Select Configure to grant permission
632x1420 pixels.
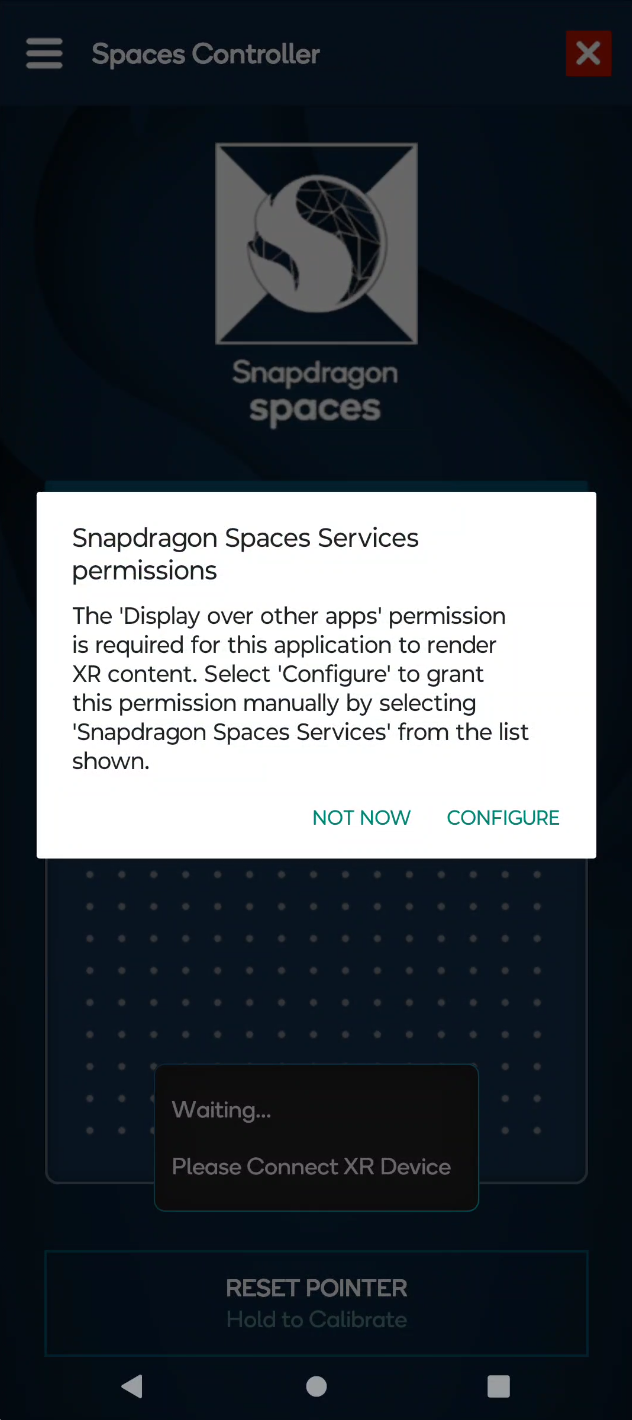[x=503, y=818]
